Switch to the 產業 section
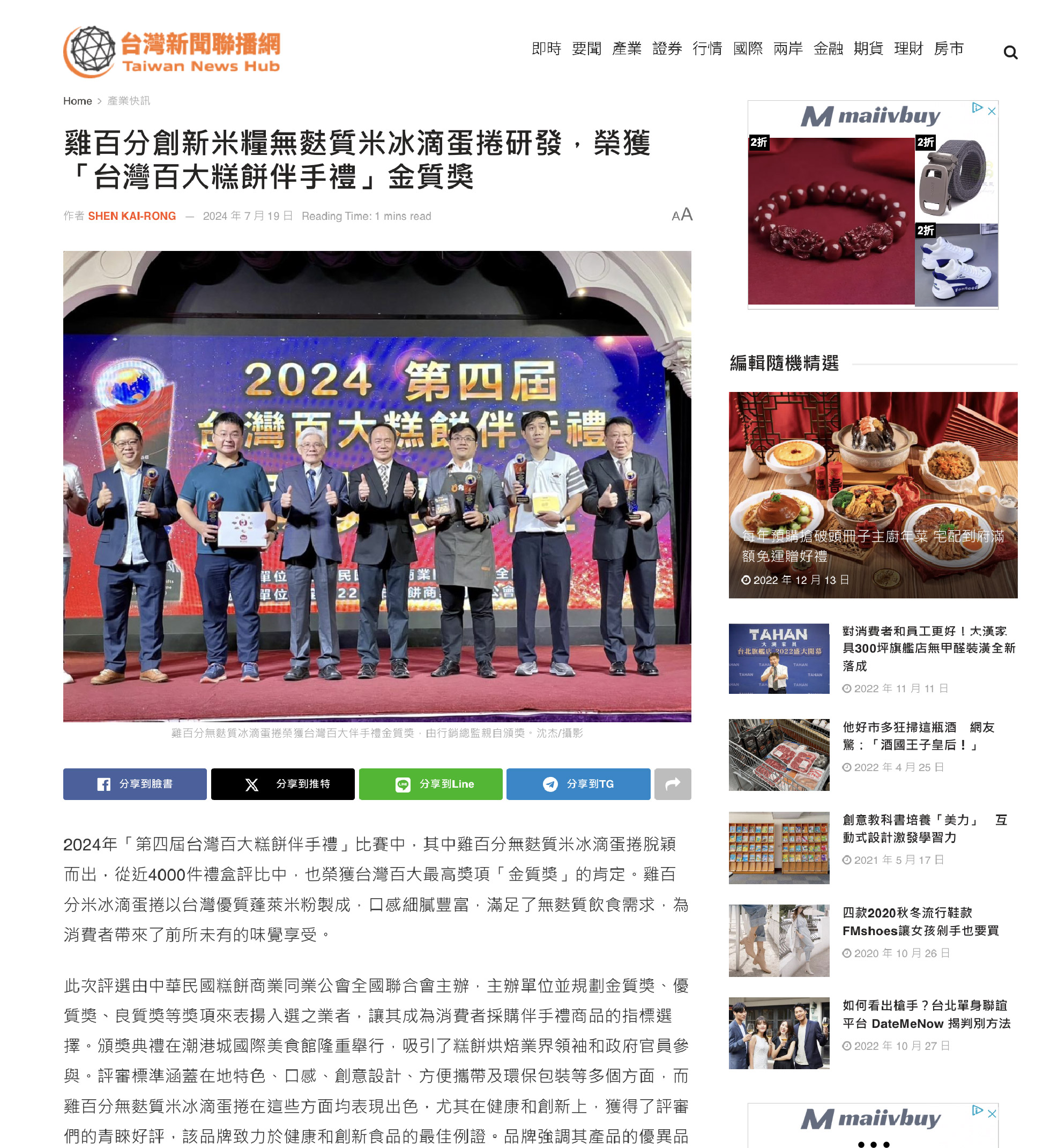 click(x=627, y=49)
